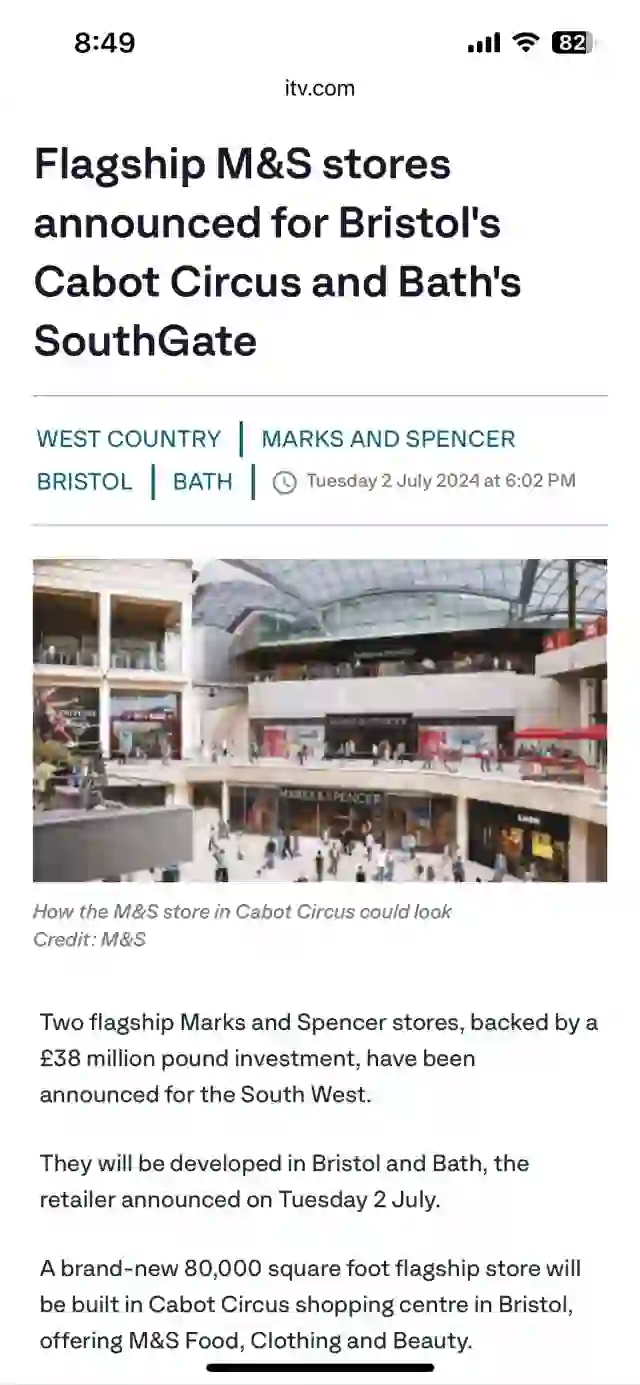The height and width of the screenshot is (1385, 640).
Task: Tap the BATH topic tag
Action: (202, 481)
